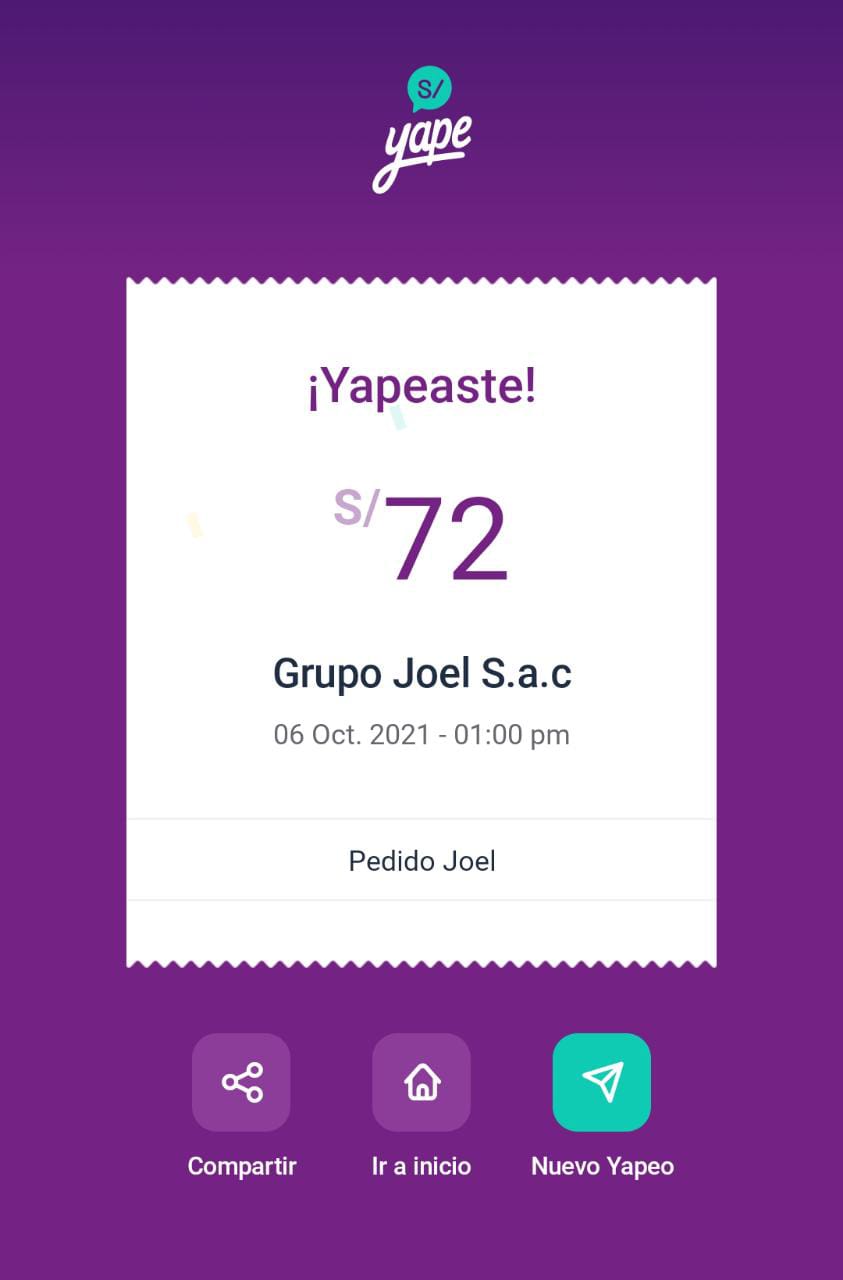Go to inicio with the home button

pos(421,1082)
